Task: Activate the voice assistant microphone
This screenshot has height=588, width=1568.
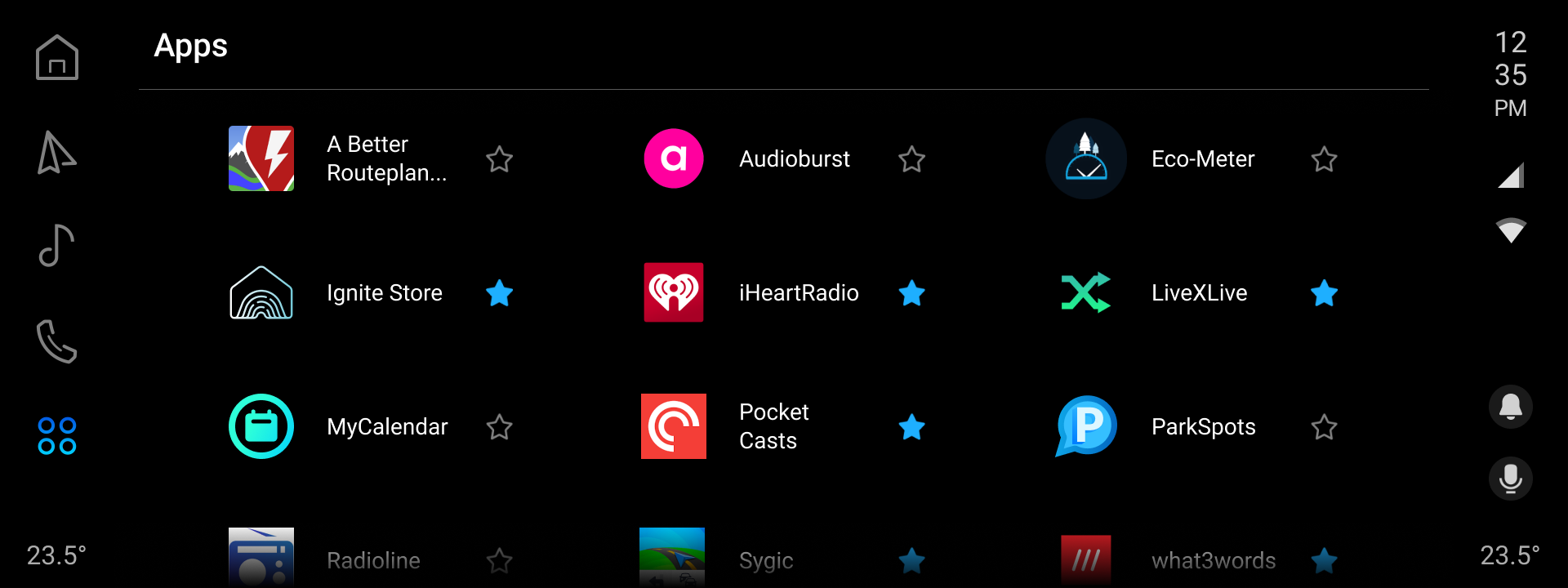Action: [1510, 479]
